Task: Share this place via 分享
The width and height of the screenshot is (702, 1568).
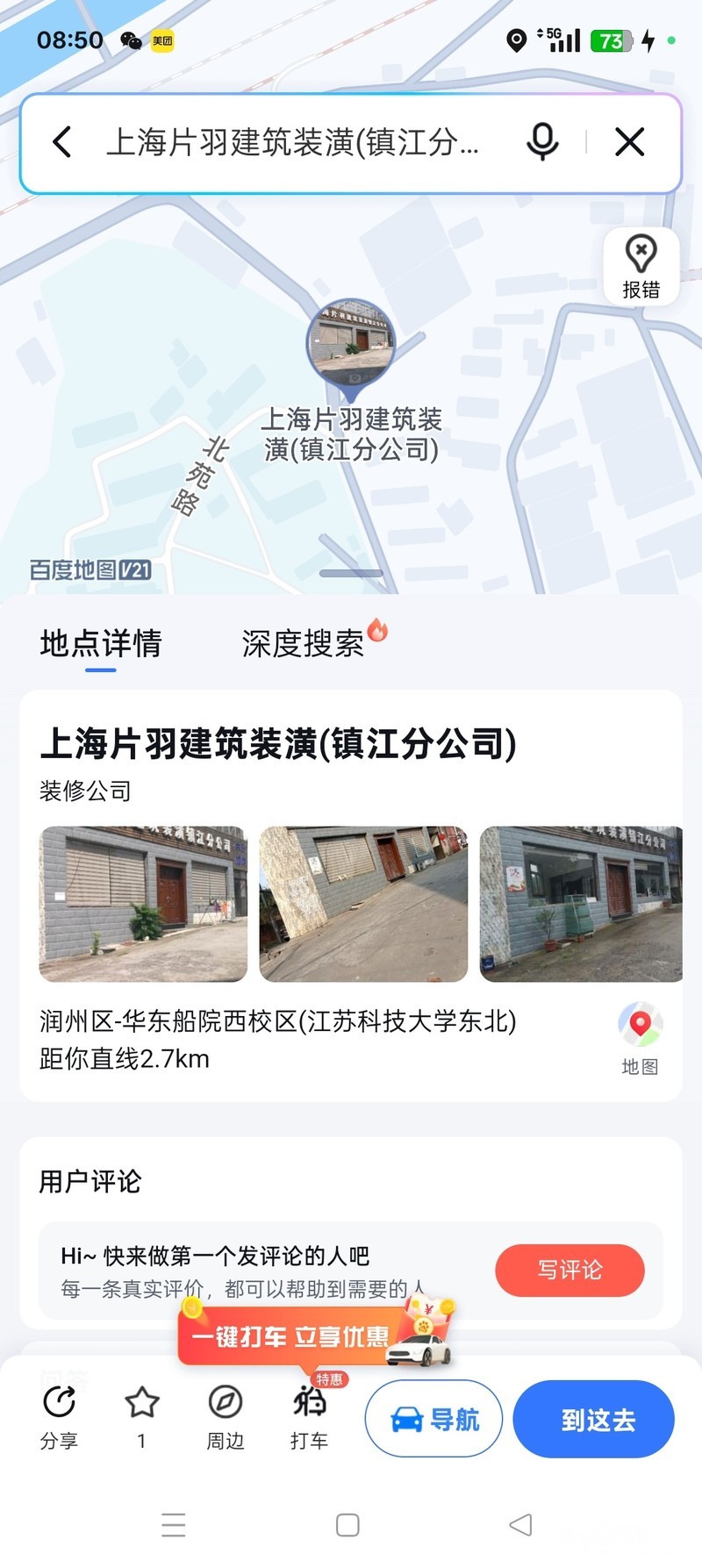Action: 59,1415
